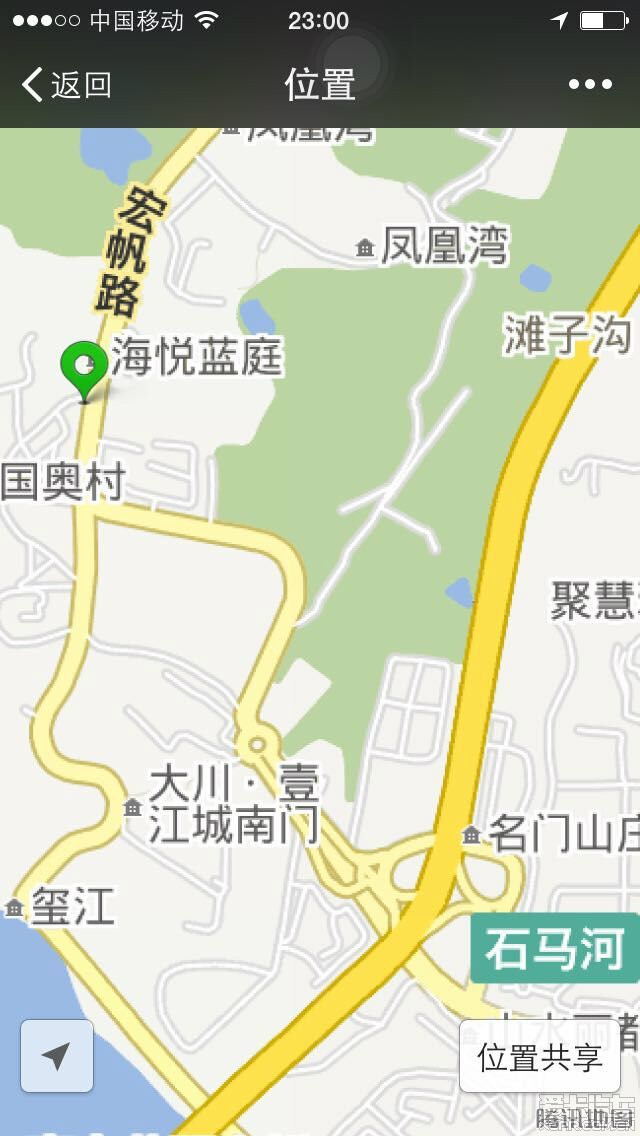The image size is (640, 1136).
Task: Recenter map with the location arrow button
Action: coord(57,1056)
